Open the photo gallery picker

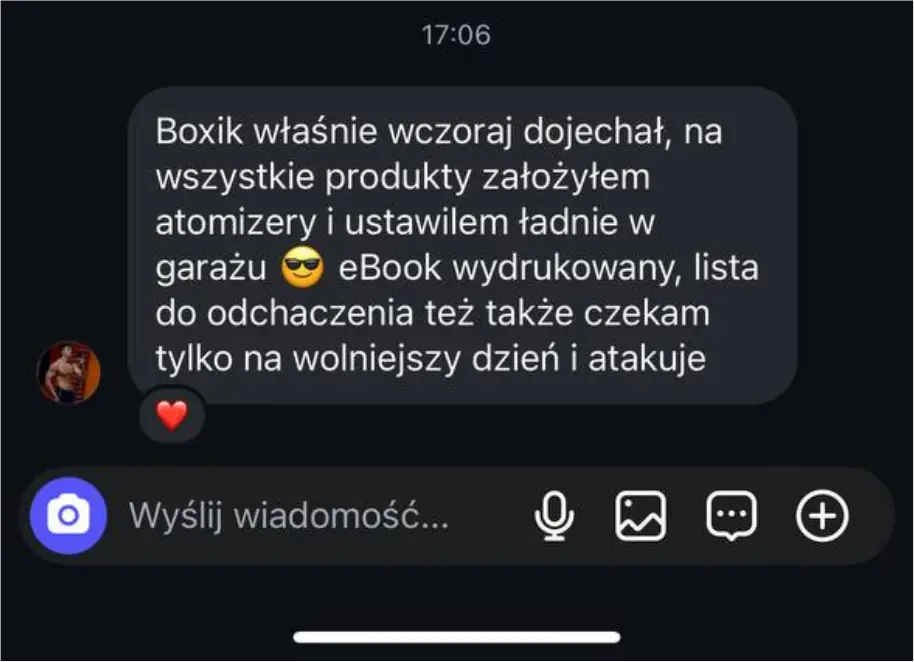[640, 516]
